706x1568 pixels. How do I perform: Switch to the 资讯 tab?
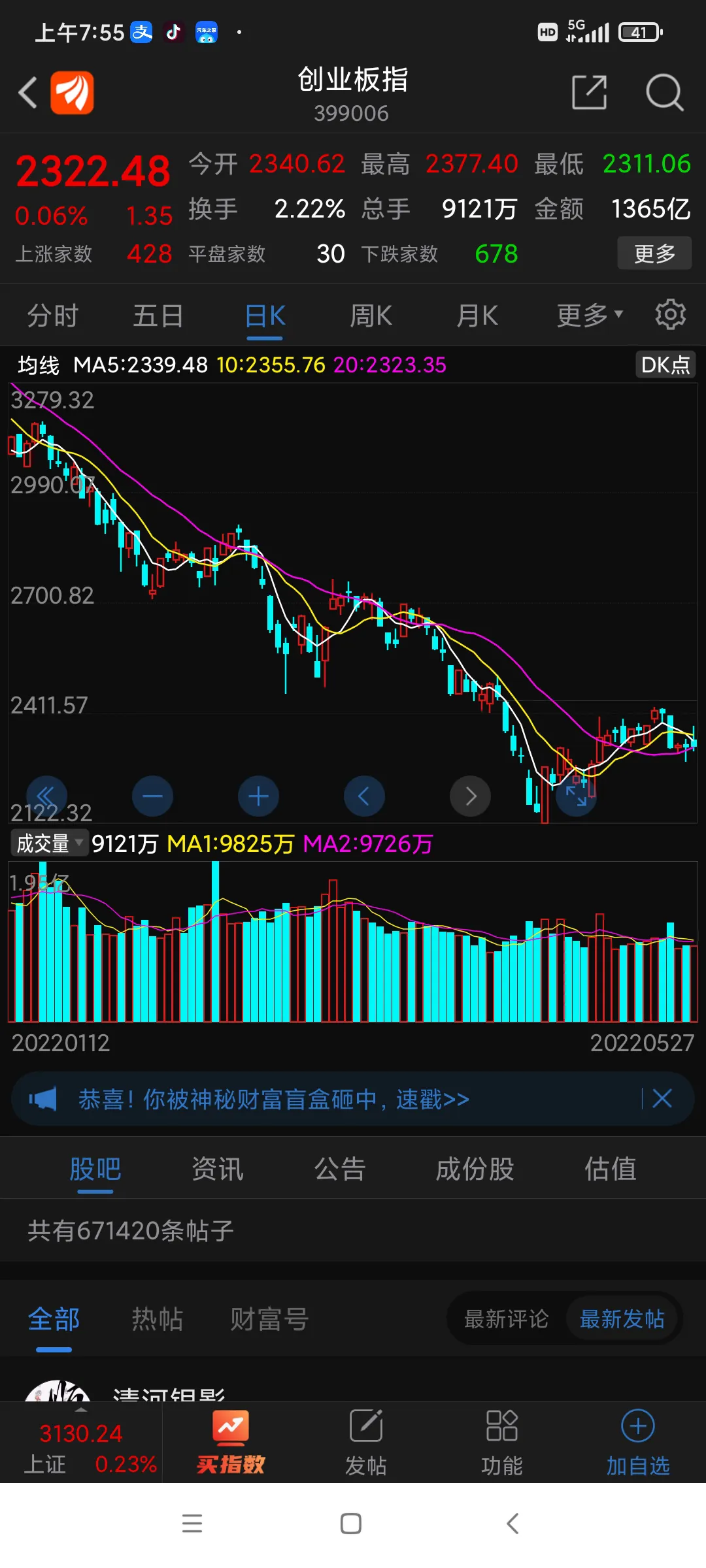click(x=217, y=1169)
